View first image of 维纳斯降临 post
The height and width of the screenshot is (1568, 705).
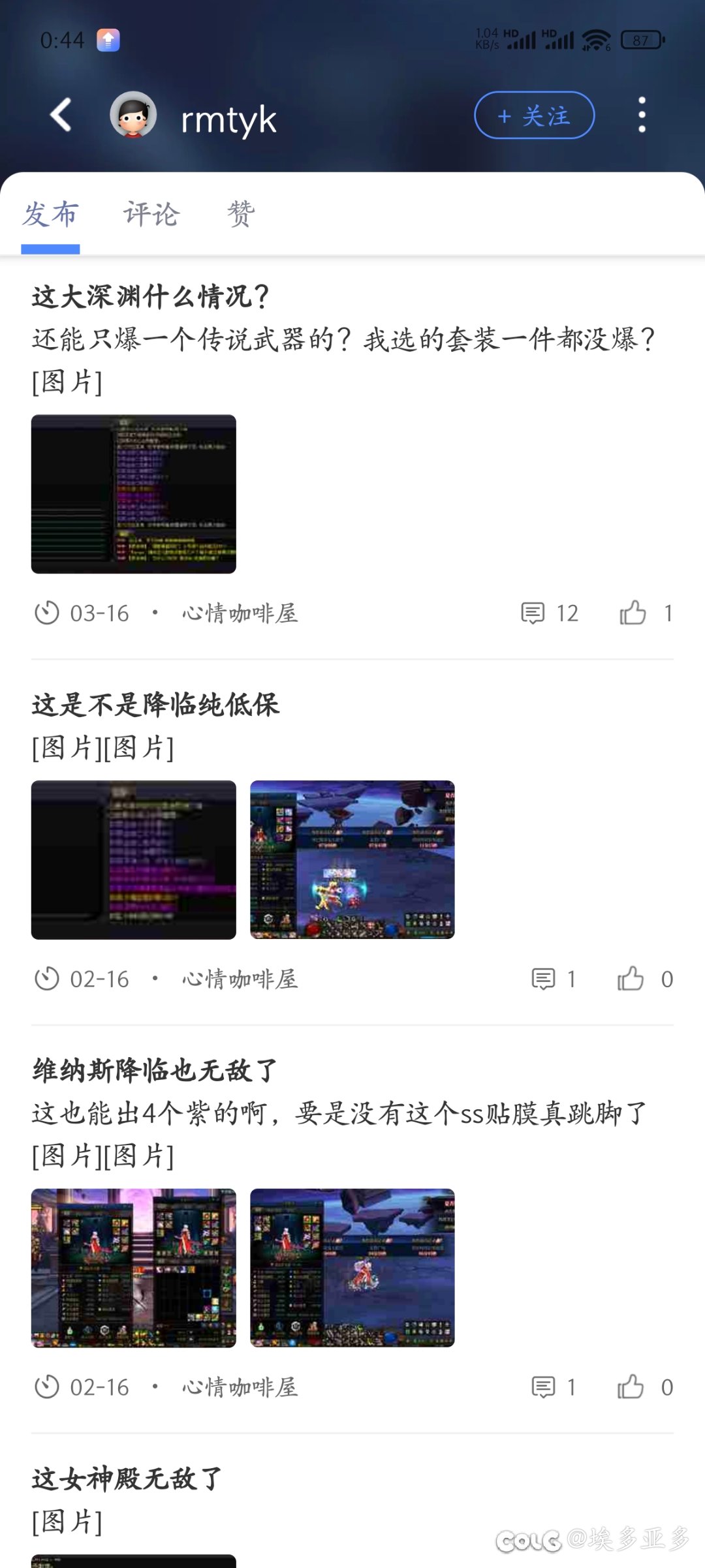[134, 1268]
